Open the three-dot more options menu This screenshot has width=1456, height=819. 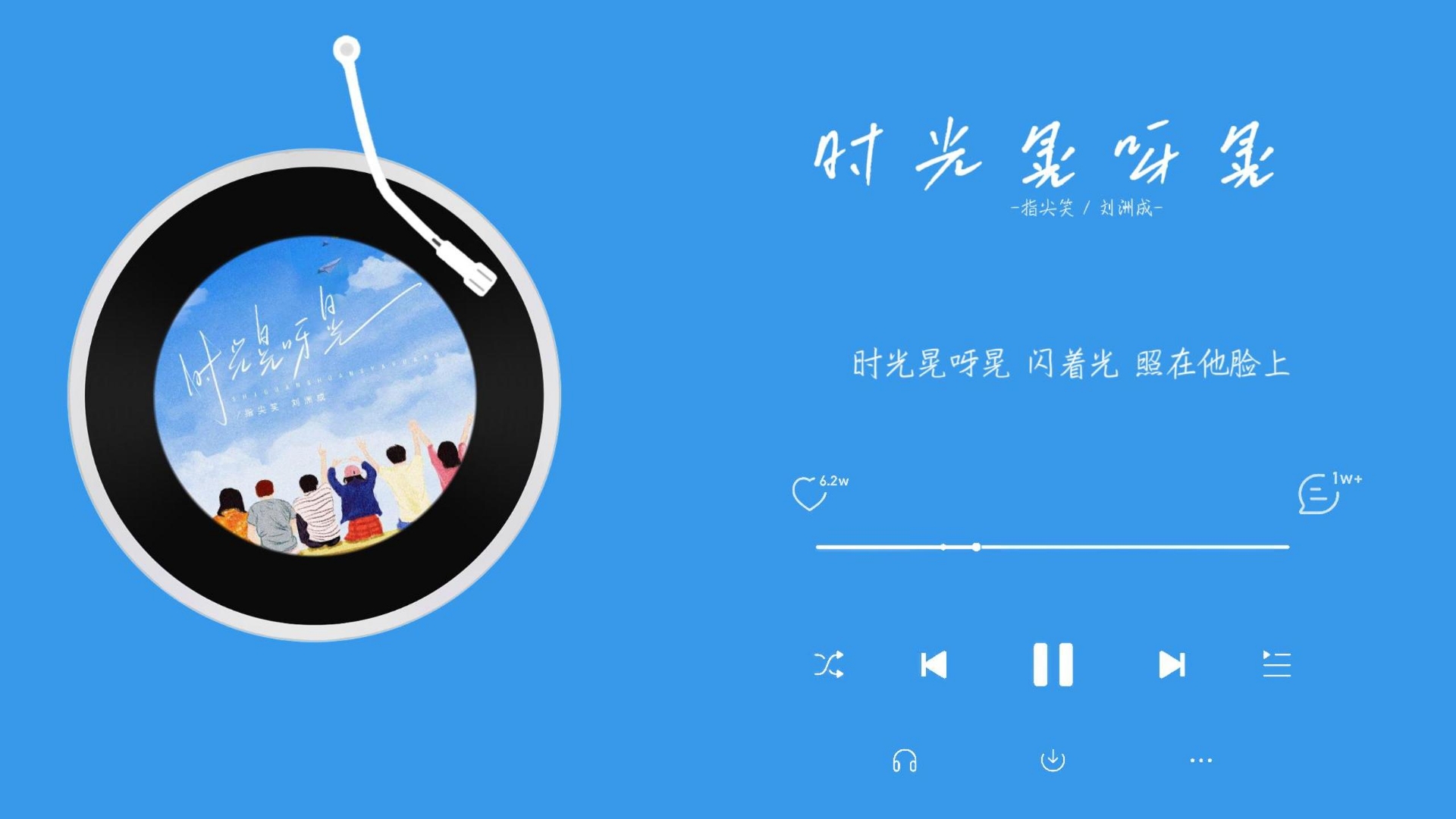click(x=1200, y=760)
